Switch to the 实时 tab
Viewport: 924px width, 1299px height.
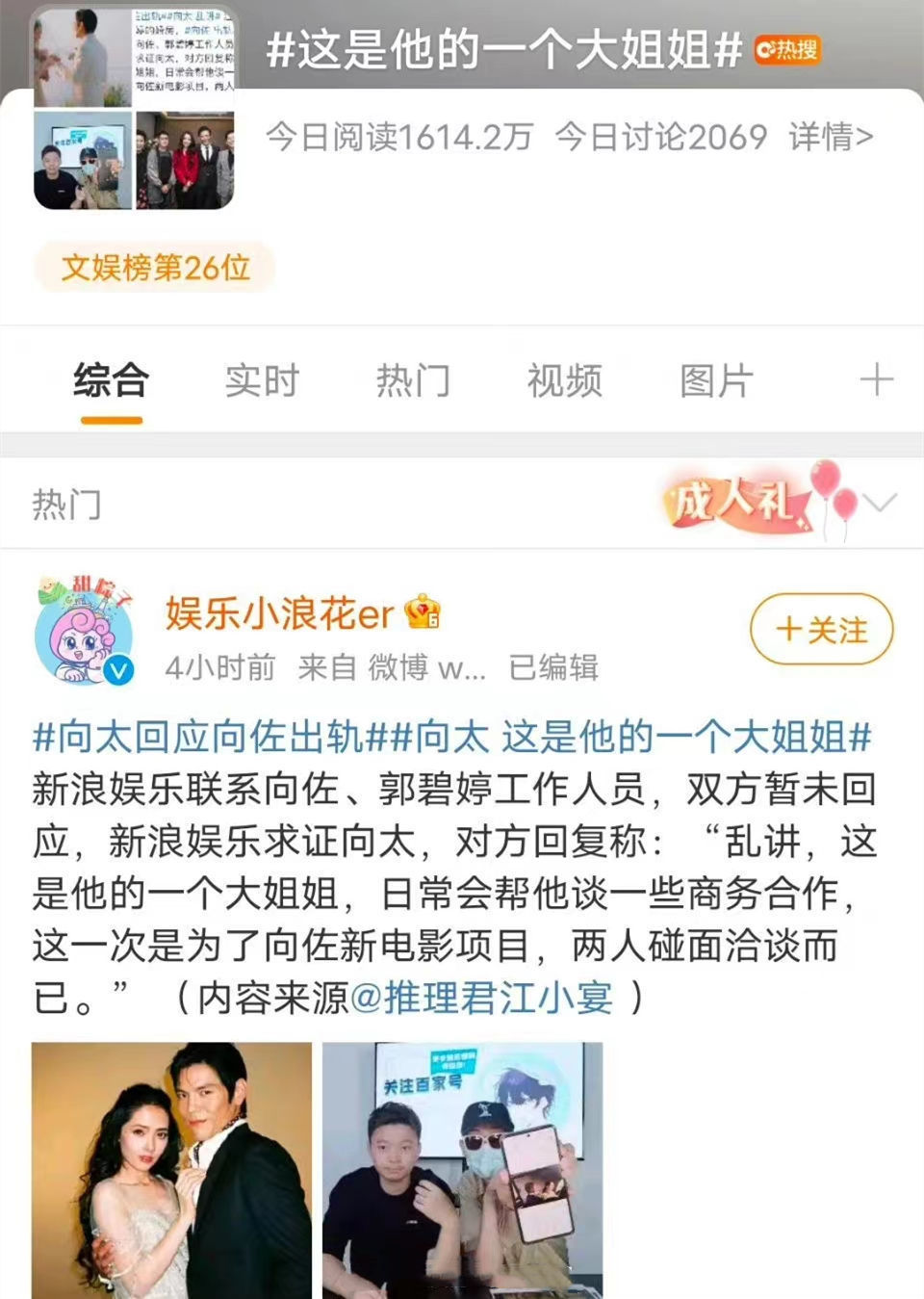262,380
